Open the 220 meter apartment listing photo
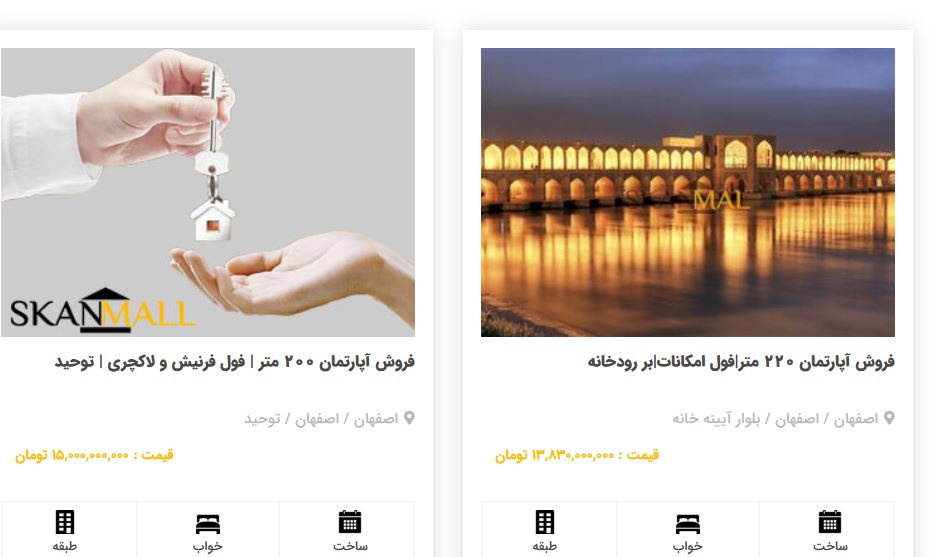Viewport: 935px width, 557px height. point(687,192)
